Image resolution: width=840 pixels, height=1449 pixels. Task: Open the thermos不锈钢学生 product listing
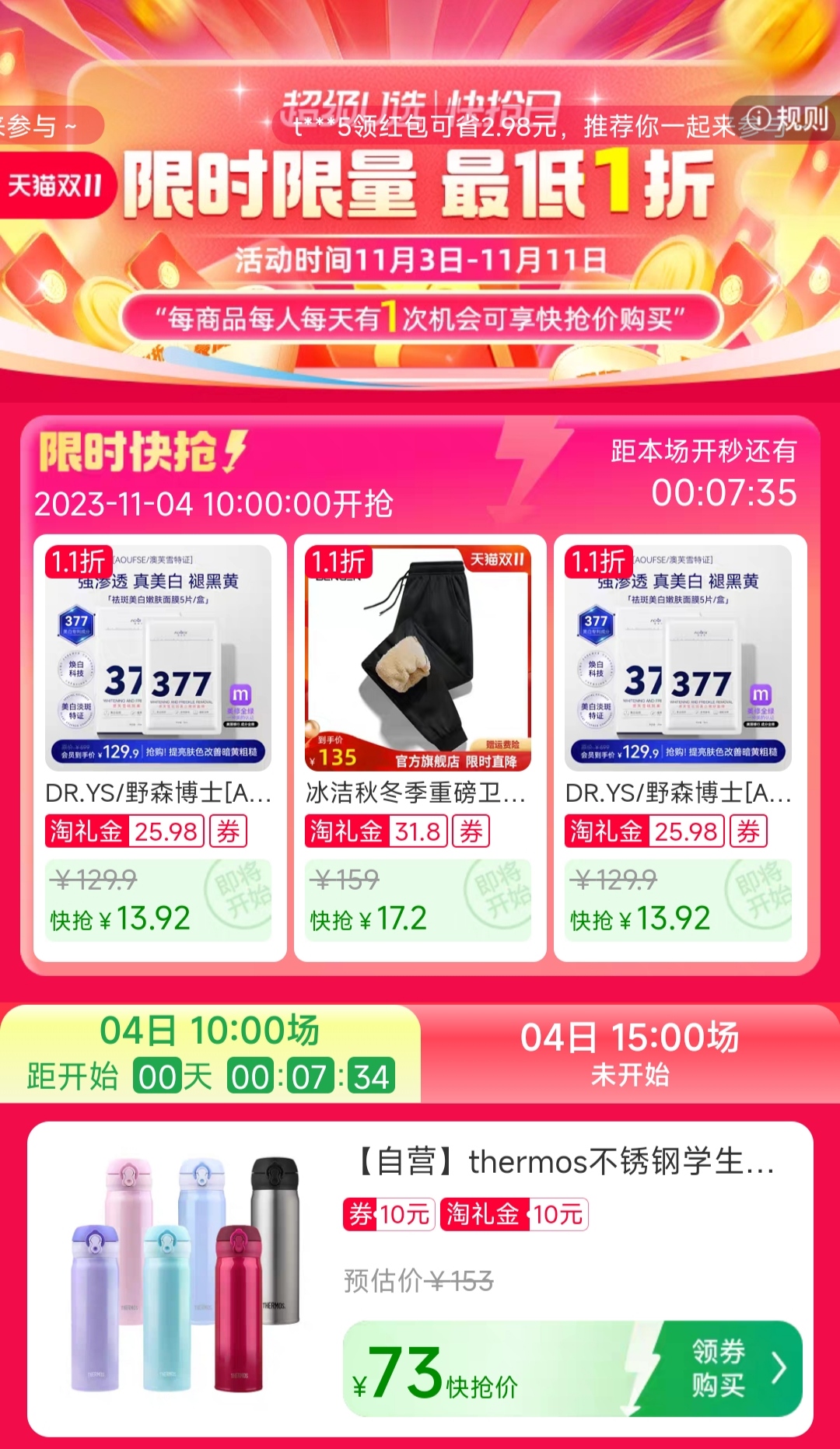[x=565, y=1162]
